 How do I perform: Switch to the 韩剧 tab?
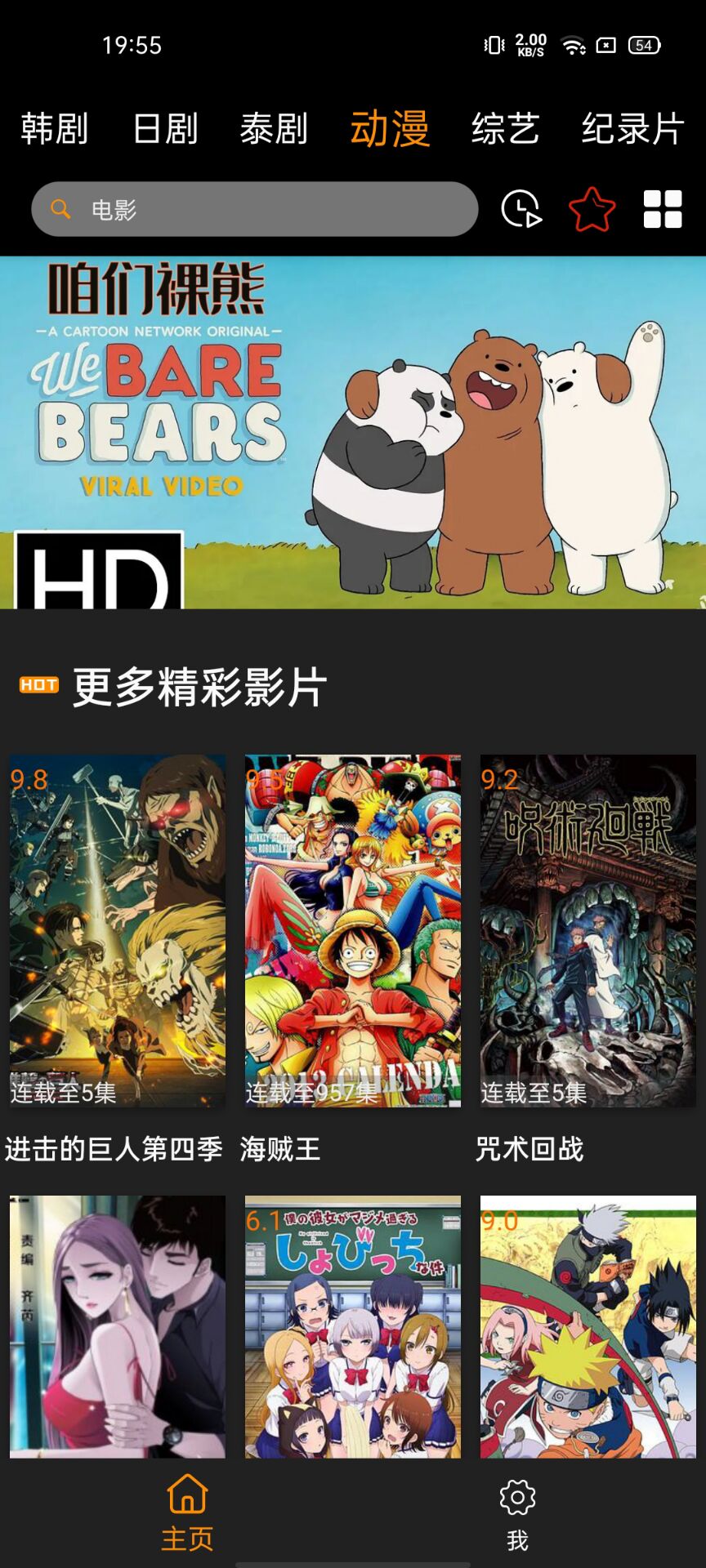coord(54,129)
